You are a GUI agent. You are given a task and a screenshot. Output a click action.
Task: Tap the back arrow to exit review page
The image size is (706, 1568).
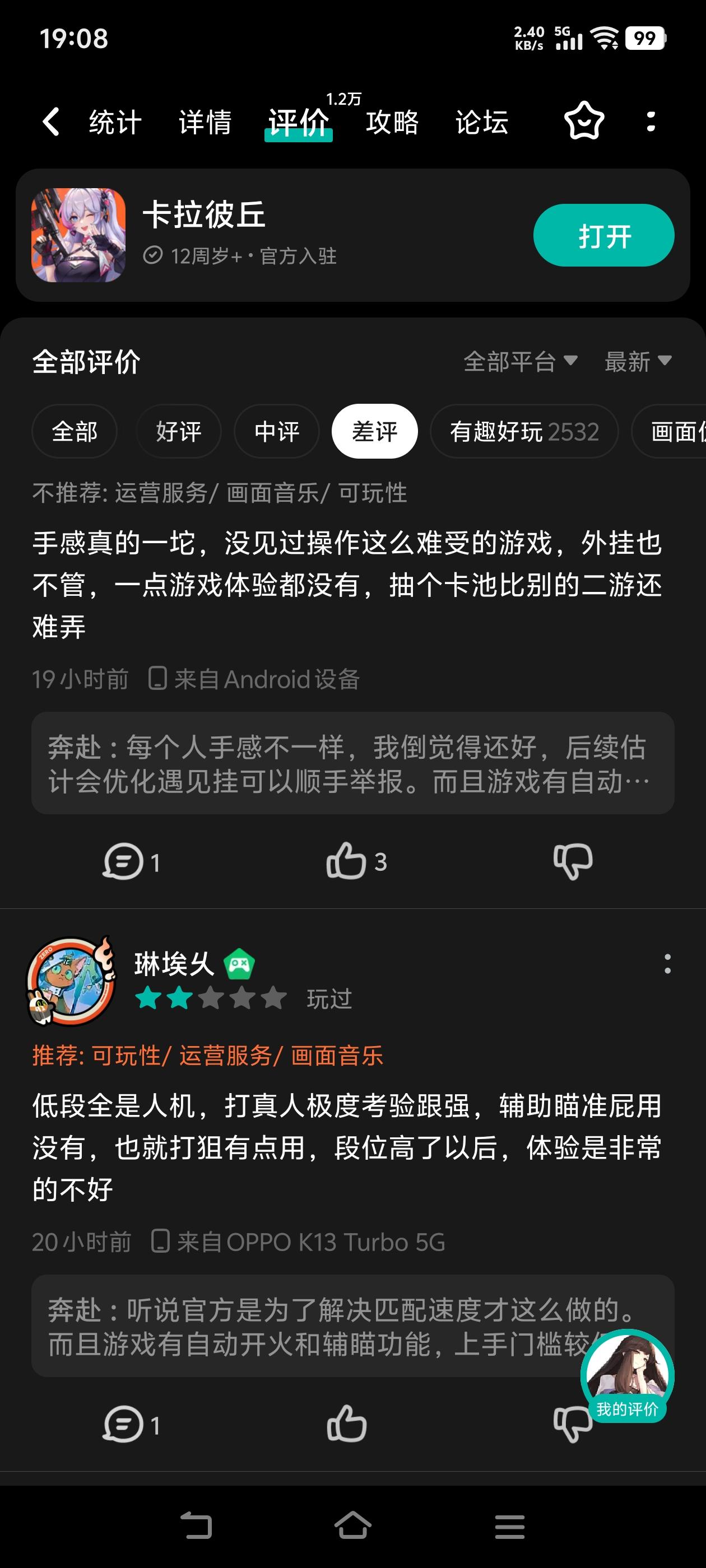52,121
